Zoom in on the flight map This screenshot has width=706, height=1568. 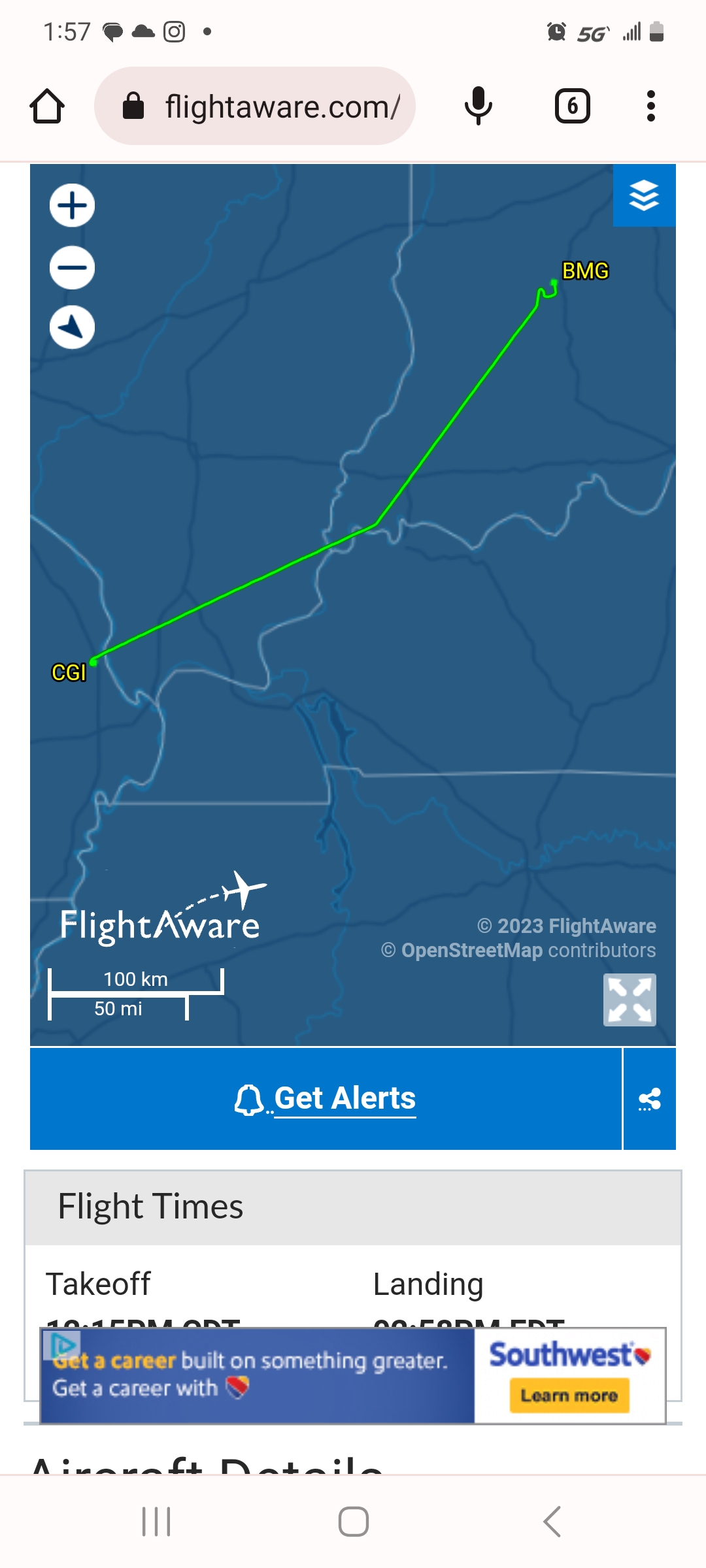click(x=72, y=206)
